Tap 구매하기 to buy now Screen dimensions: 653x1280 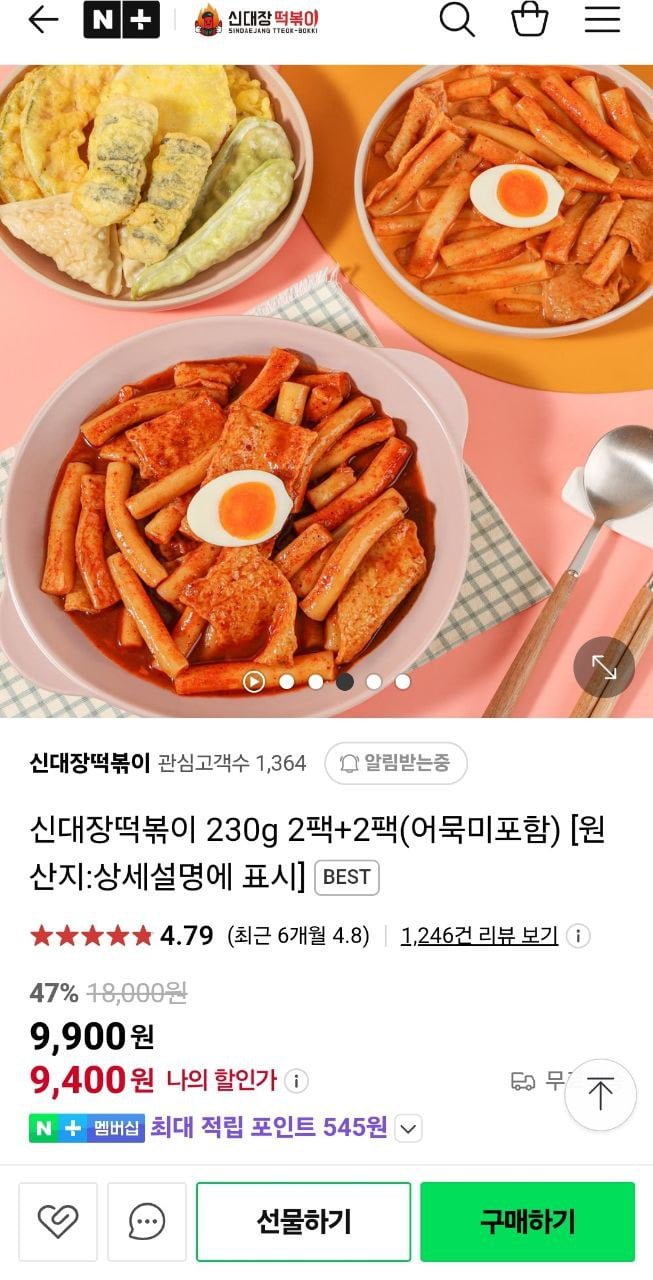coord(528,1222)
